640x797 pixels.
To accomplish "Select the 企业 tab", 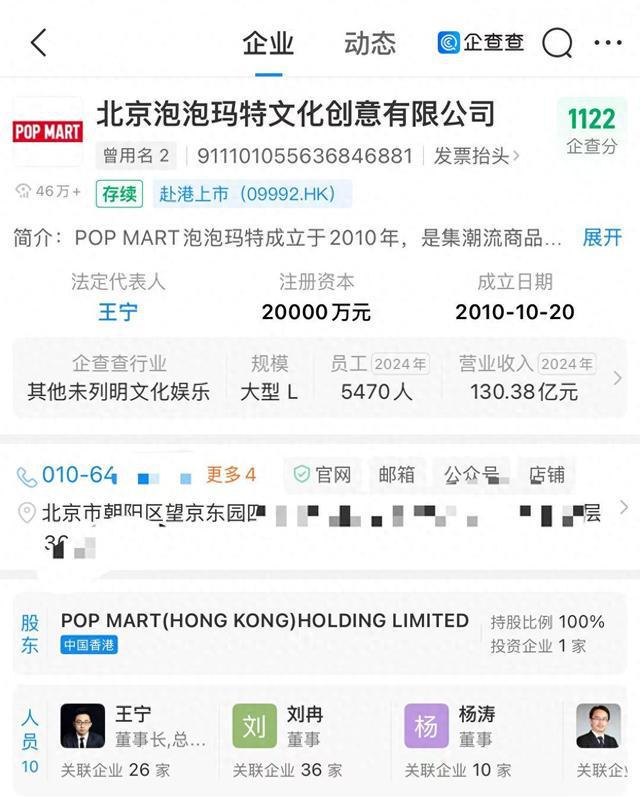I will 267,43.
